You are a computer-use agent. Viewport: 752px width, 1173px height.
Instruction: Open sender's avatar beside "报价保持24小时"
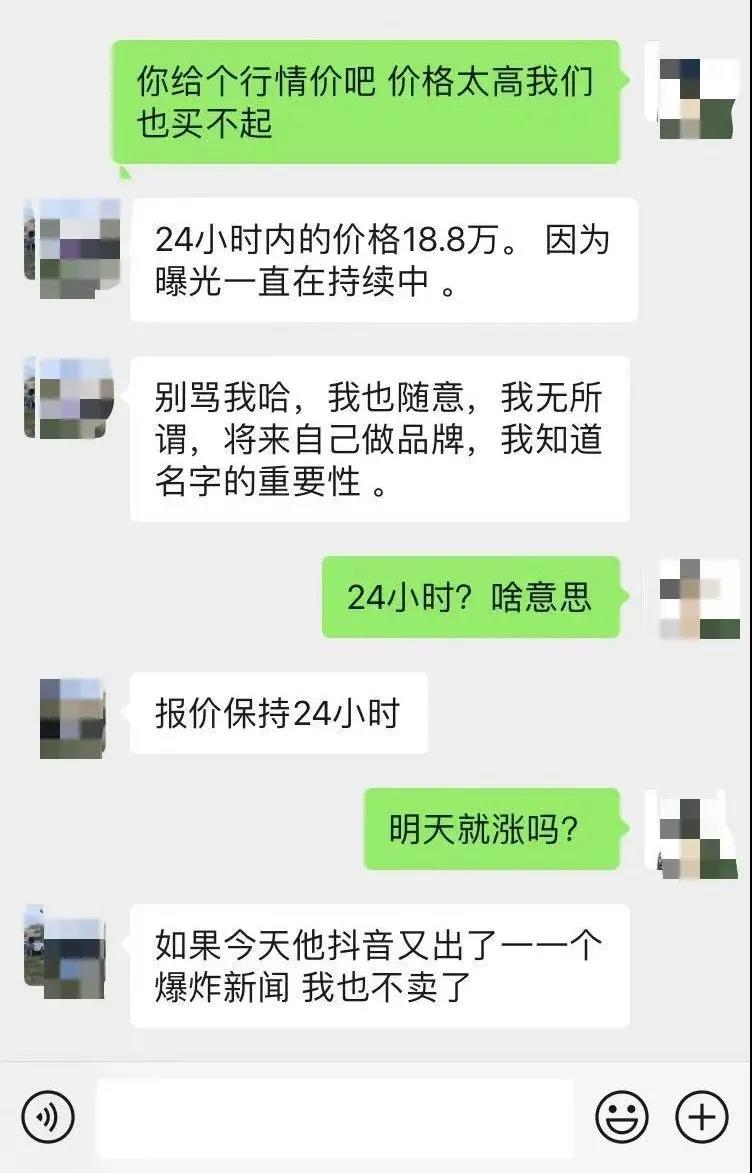coord(72,716)
